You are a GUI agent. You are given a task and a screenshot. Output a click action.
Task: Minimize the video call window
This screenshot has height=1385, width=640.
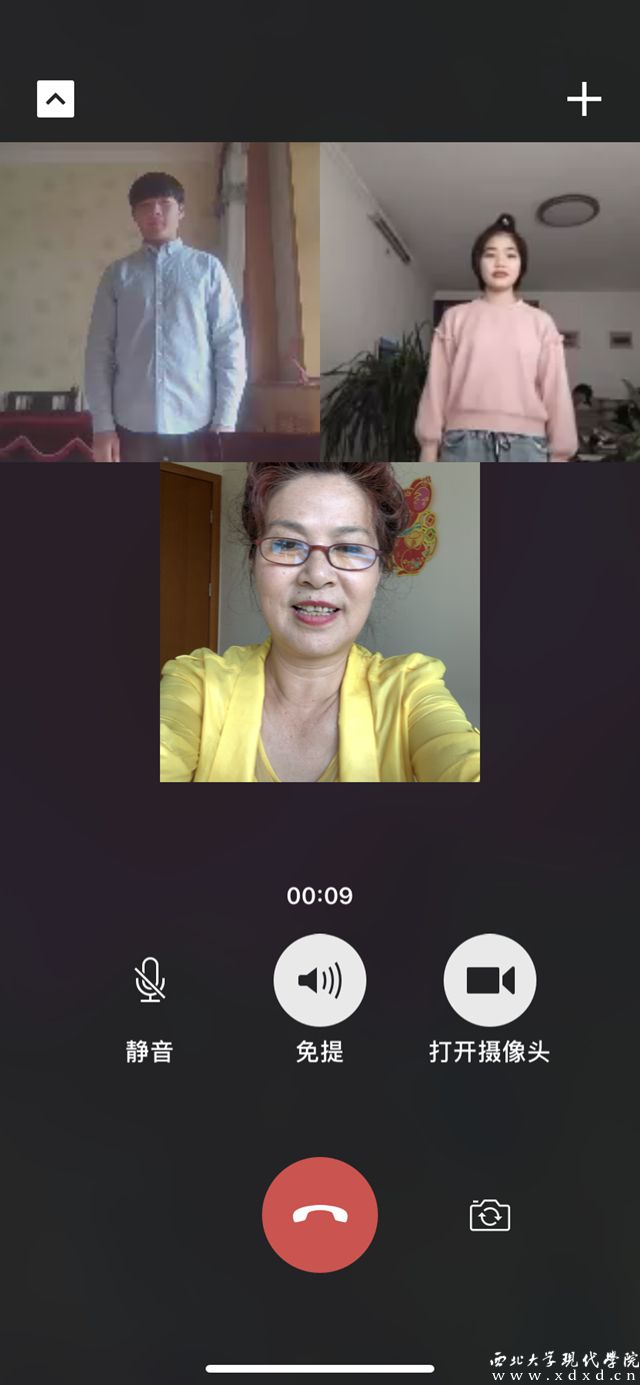[x=56, y=99]
